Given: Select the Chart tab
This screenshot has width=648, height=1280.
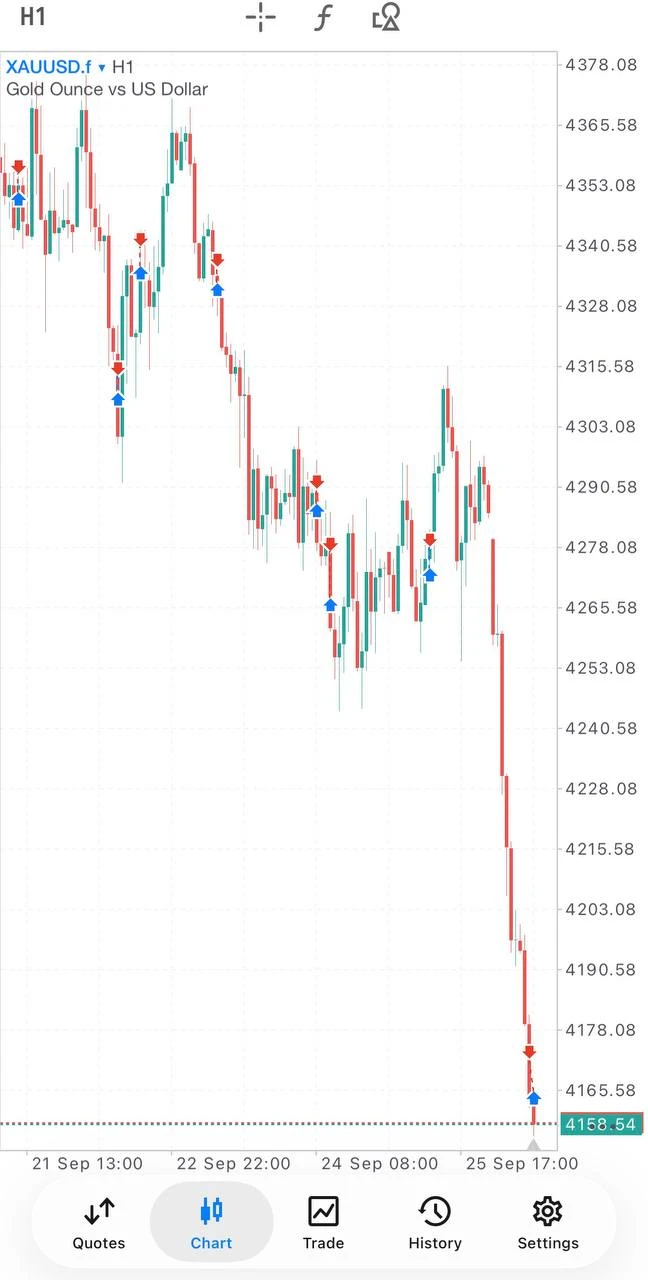Looking at the screenshot, I should (x=211, y=1223).
